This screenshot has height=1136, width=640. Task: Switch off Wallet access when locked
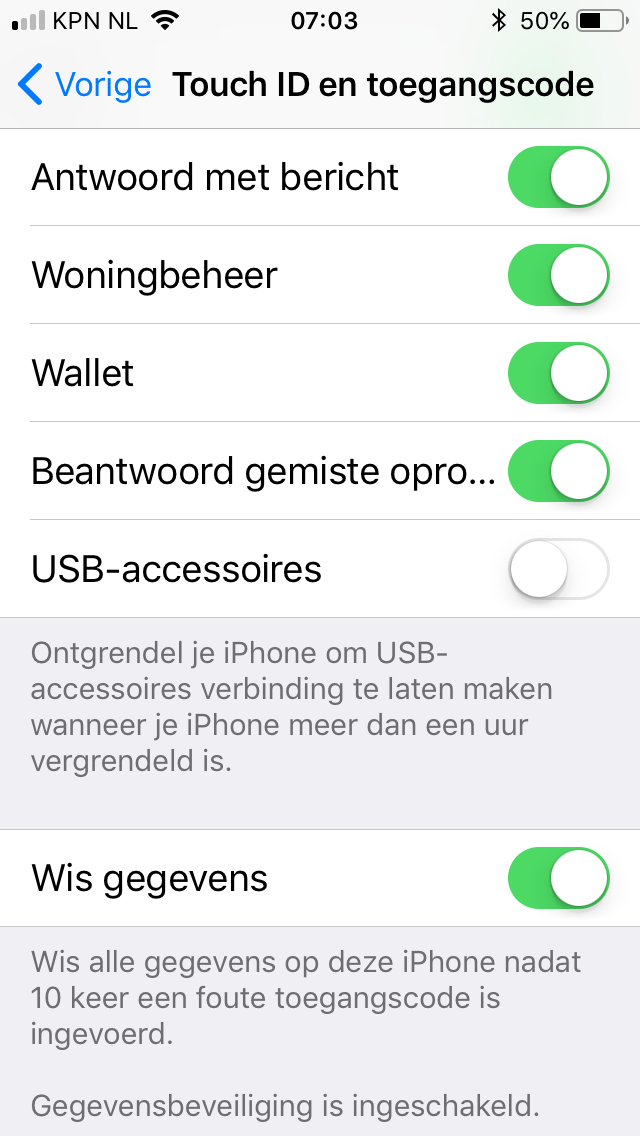[x=558, y=373]
